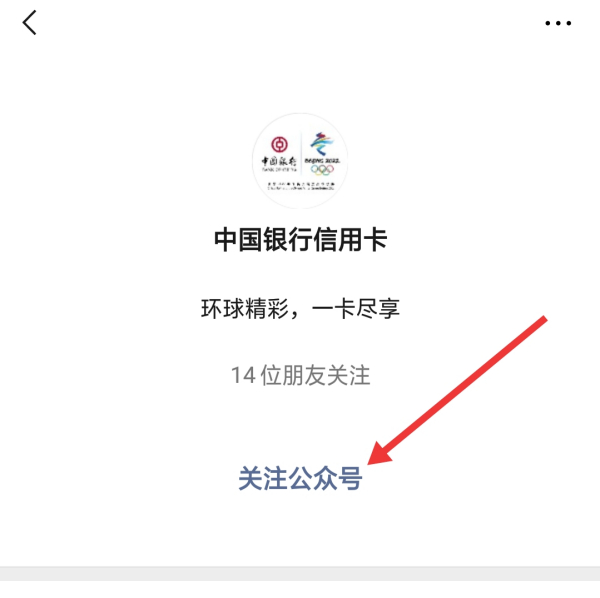Go back using the top-left arrow

[30, 23]
